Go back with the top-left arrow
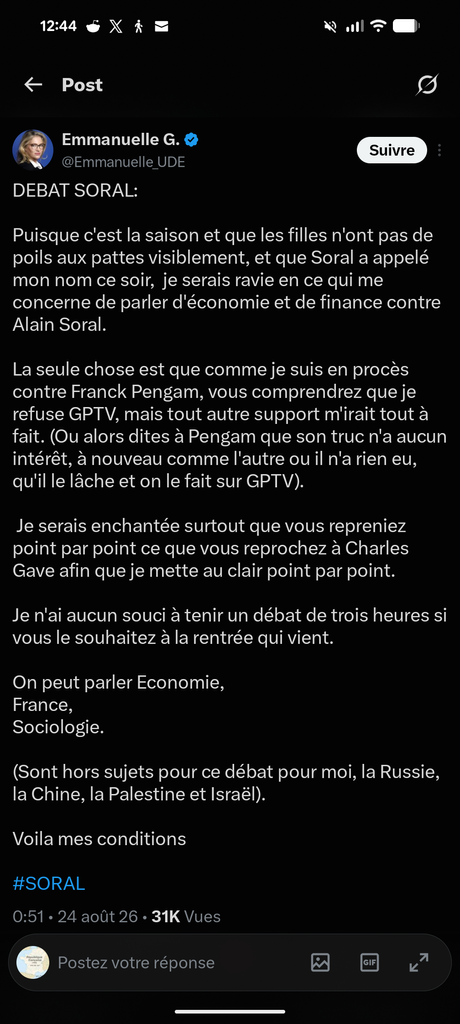 33,85
